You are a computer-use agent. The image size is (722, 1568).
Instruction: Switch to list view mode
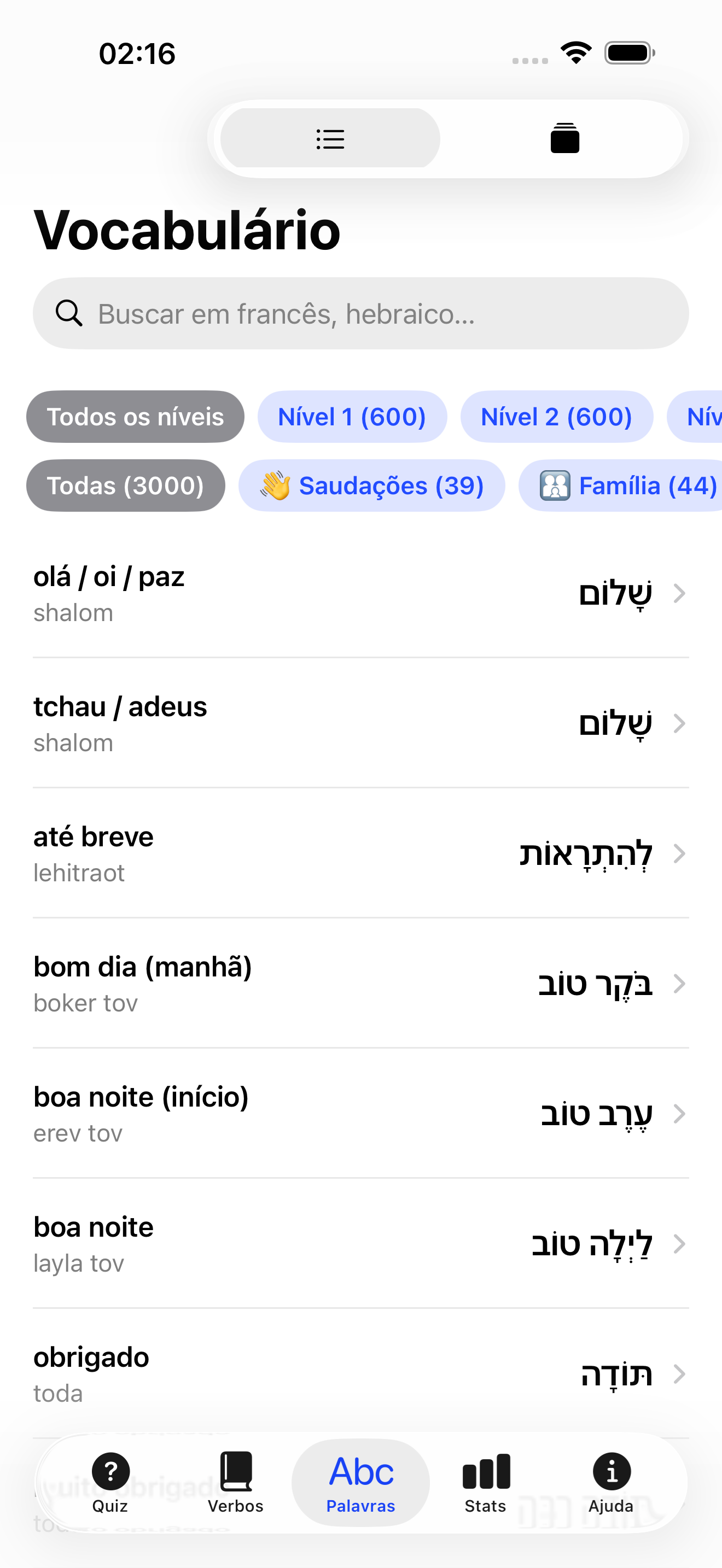(x=330, y=138)
